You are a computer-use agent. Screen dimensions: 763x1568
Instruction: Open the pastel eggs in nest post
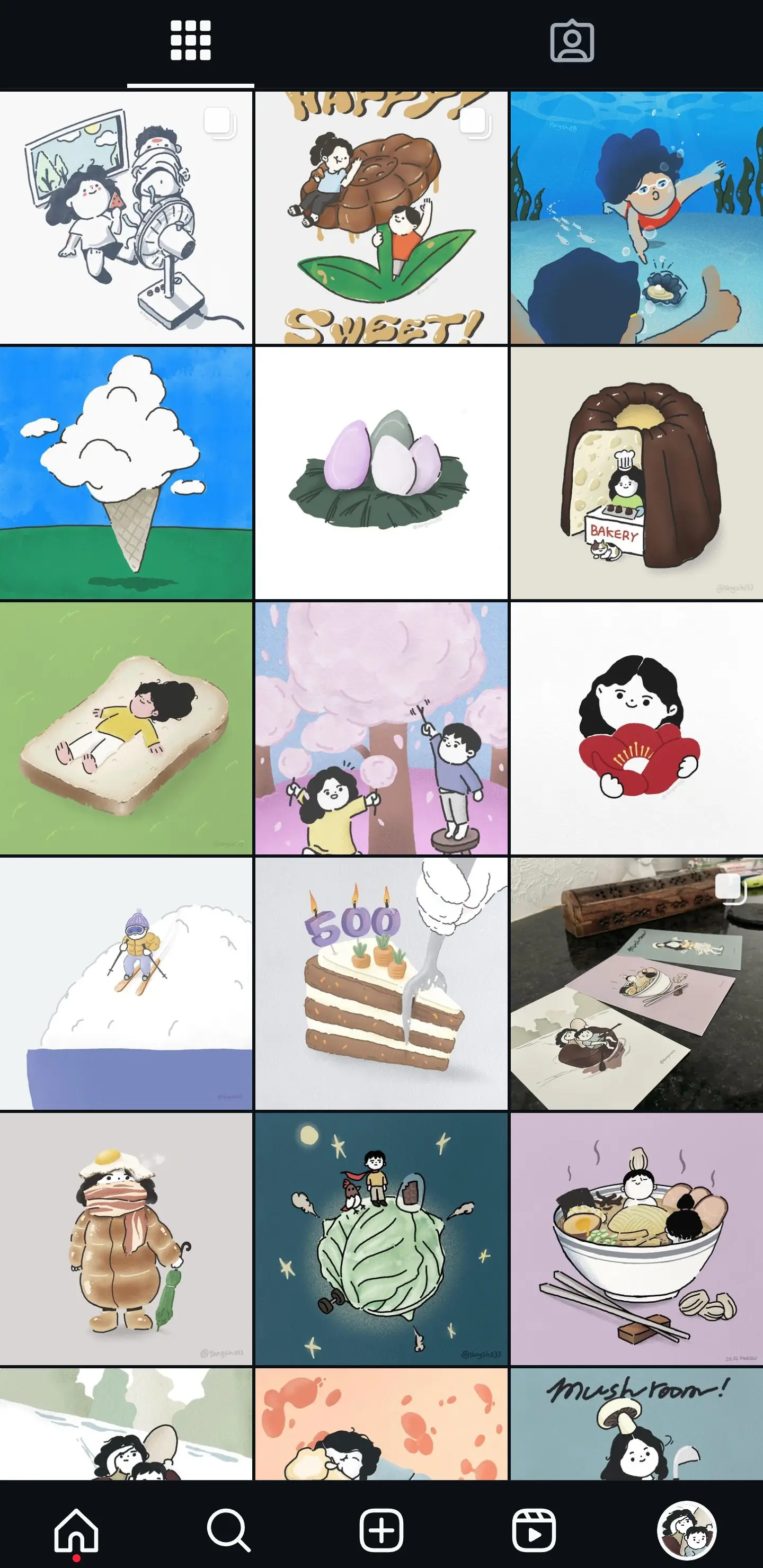pyautogui.click(x=381, y=473)
